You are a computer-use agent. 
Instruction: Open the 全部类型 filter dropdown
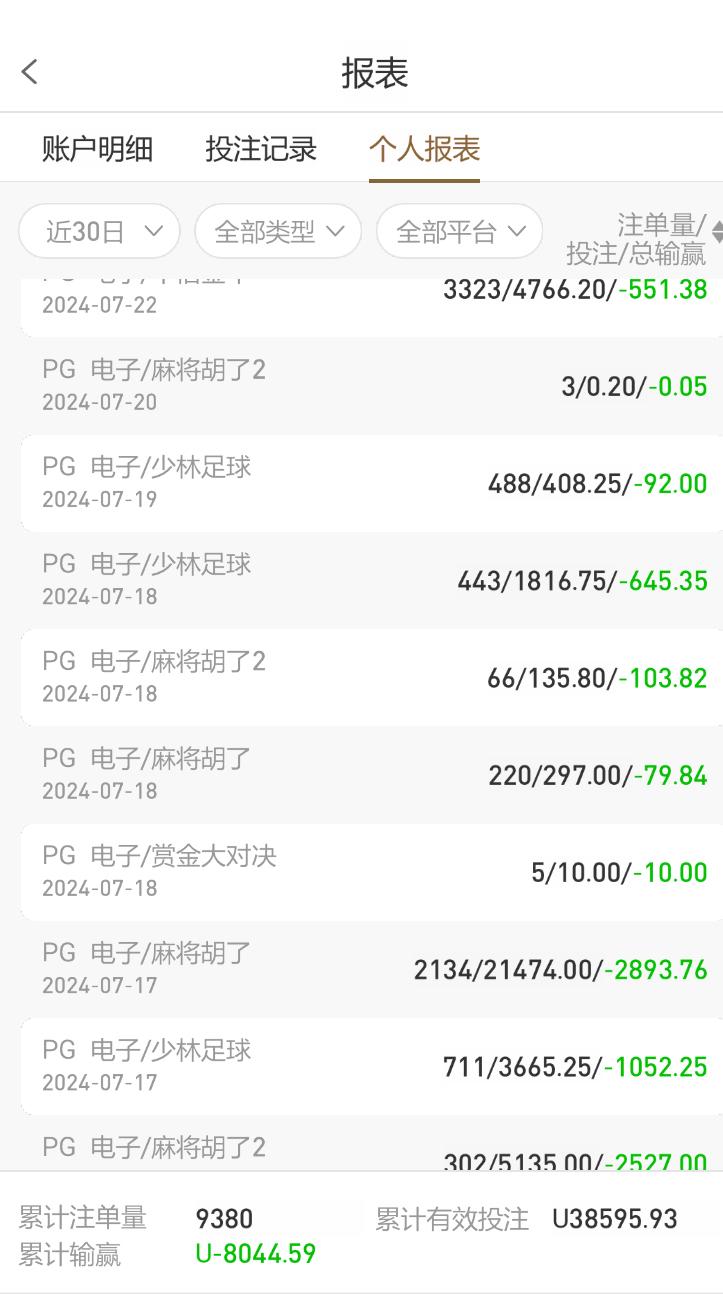click(x=278, y=232)
